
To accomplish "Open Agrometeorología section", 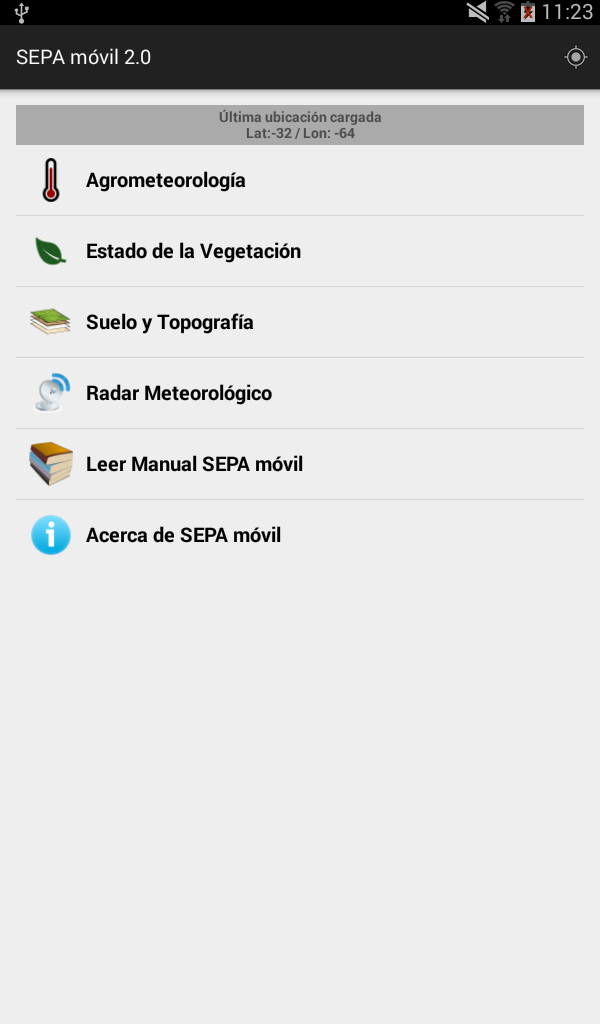I will [x=166, y=181].
